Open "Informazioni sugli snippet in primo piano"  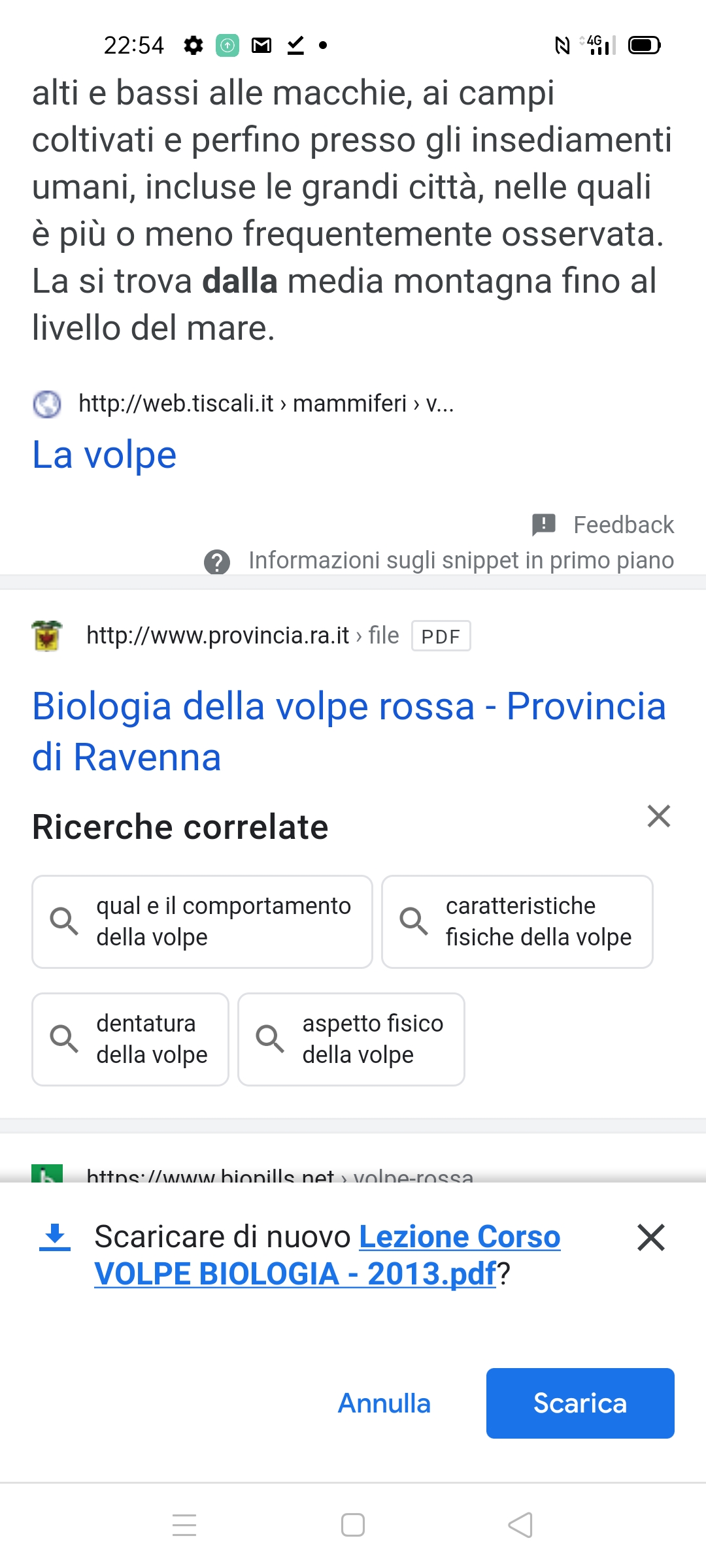coord(460,561)
